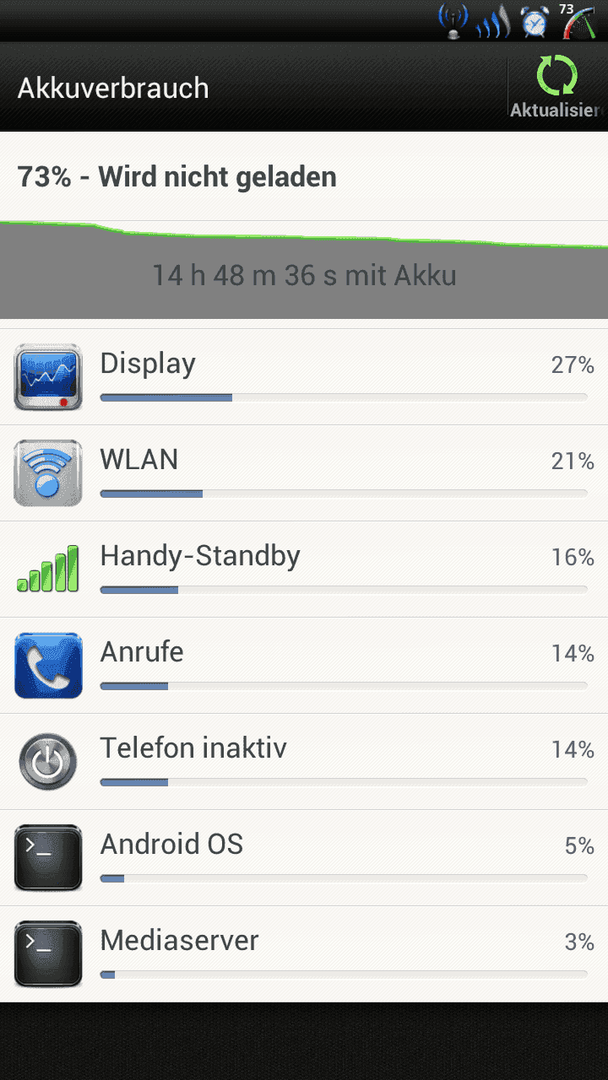This screenshot has width=608, height=1080.
Task: View WLAN battery consumption details
Action: tap(304, 473)
